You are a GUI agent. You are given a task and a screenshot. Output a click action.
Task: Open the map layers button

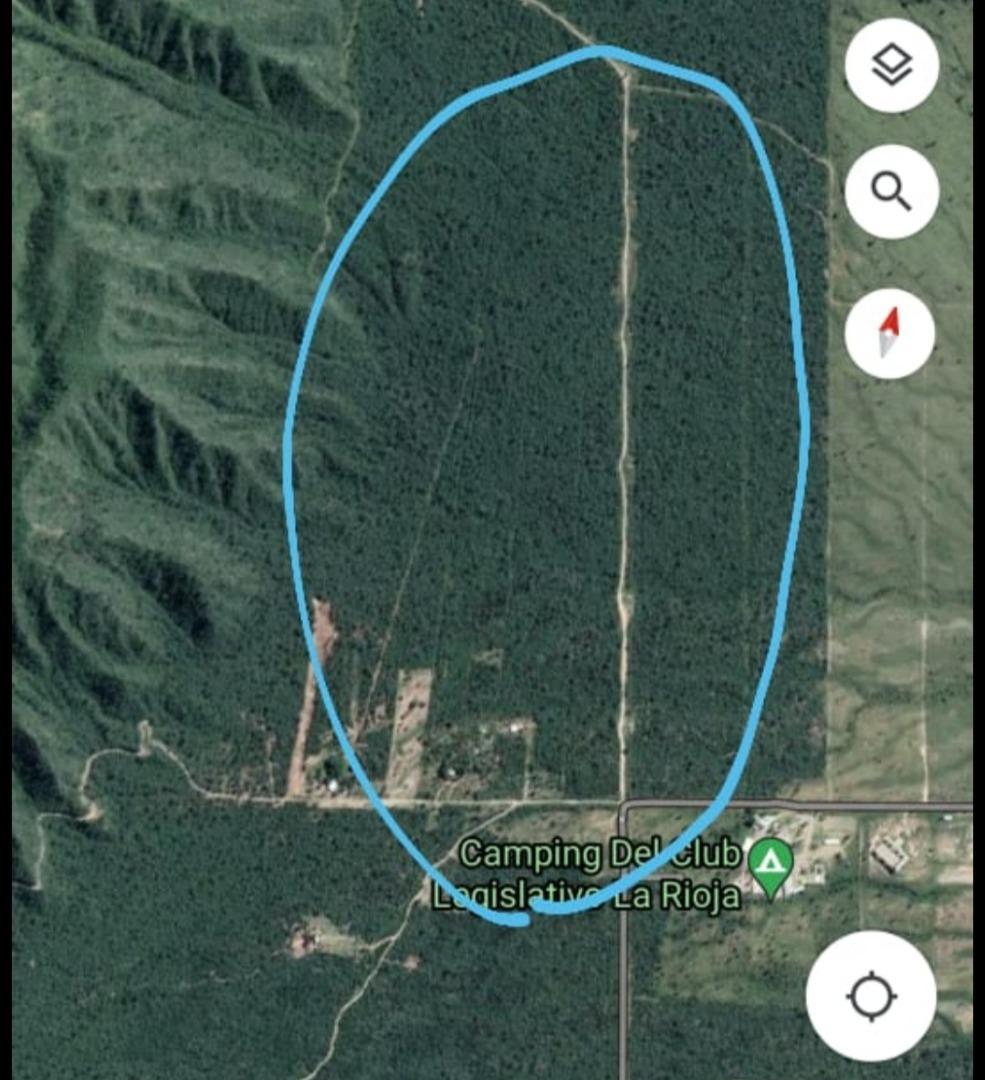point(891,66)
